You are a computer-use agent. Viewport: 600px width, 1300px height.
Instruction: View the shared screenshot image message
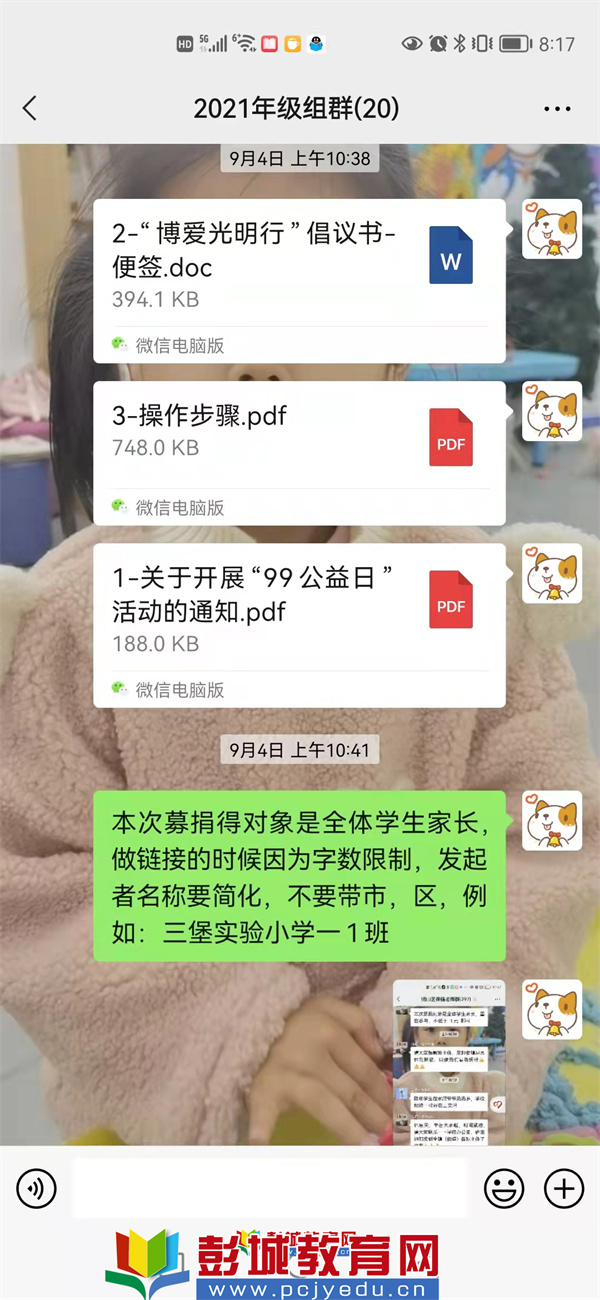(x=449, y=1062)
